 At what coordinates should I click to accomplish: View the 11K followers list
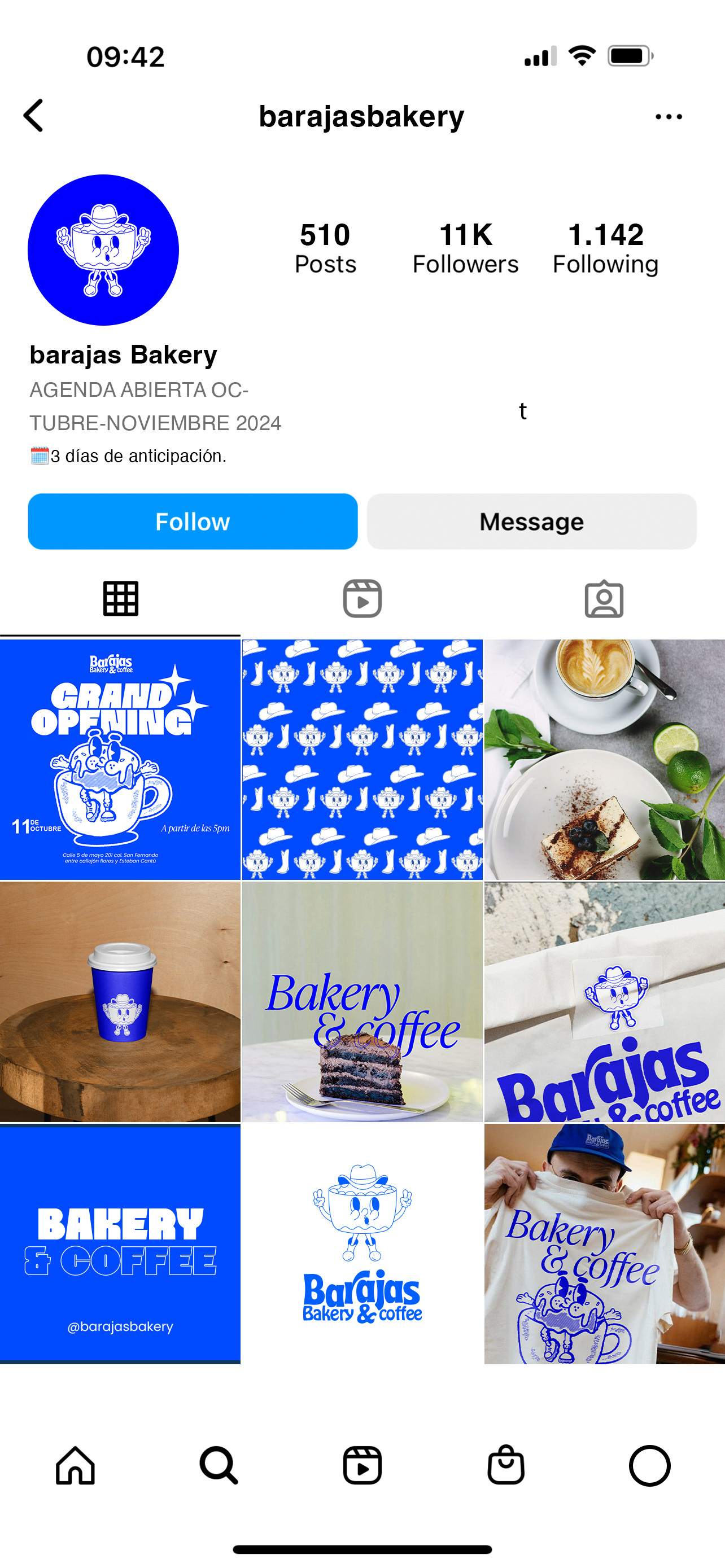[465, 248]
